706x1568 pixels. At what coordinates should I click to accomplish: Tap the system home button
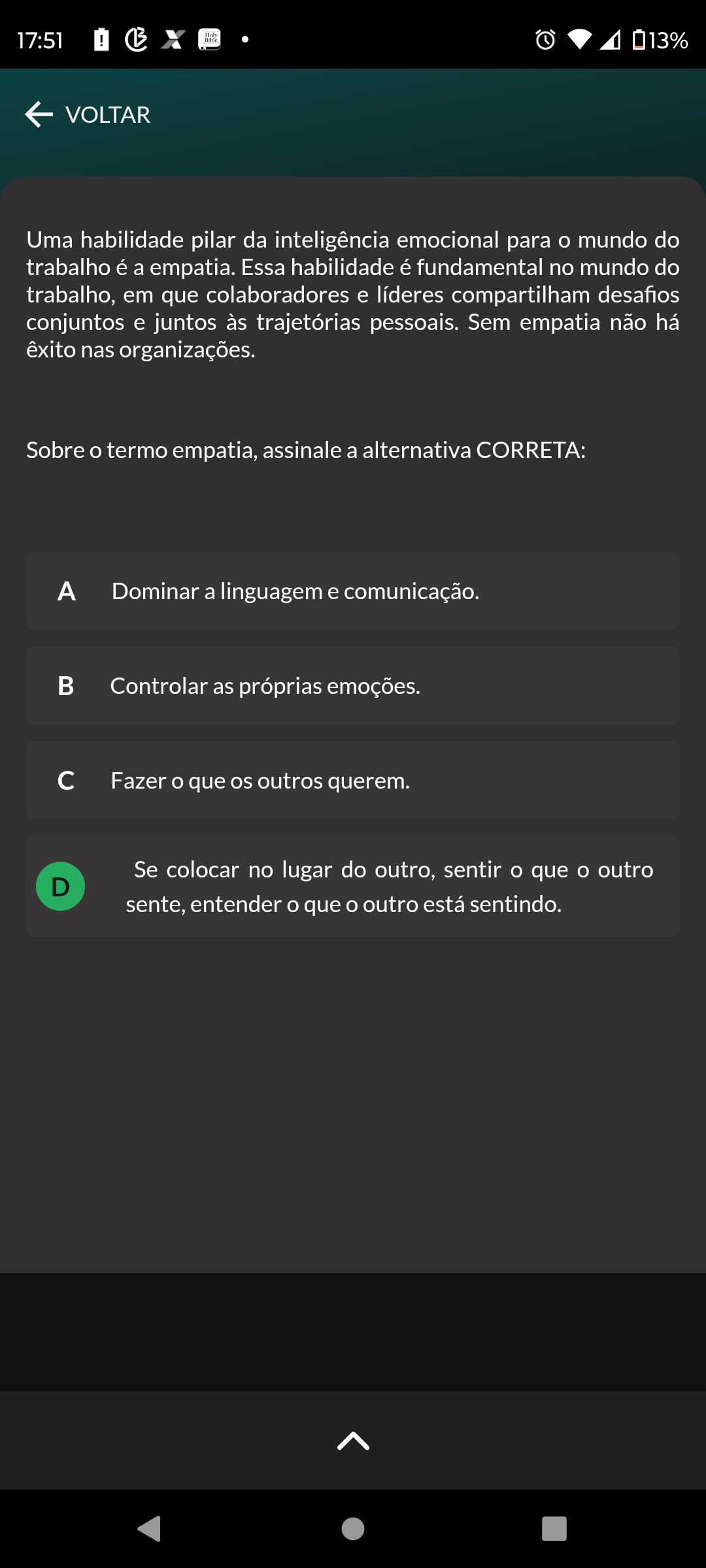(353, 1529)
